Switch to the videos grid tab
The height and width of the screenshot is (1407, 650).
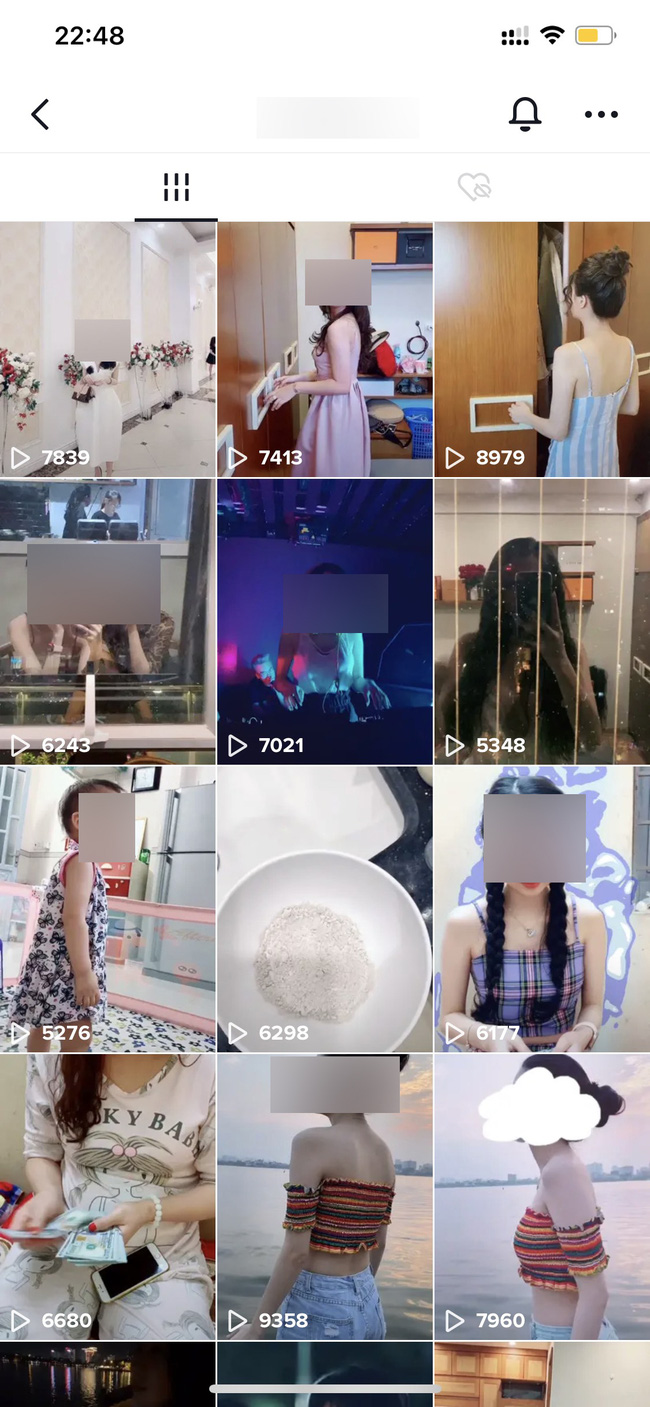click(x=176, y=187)
